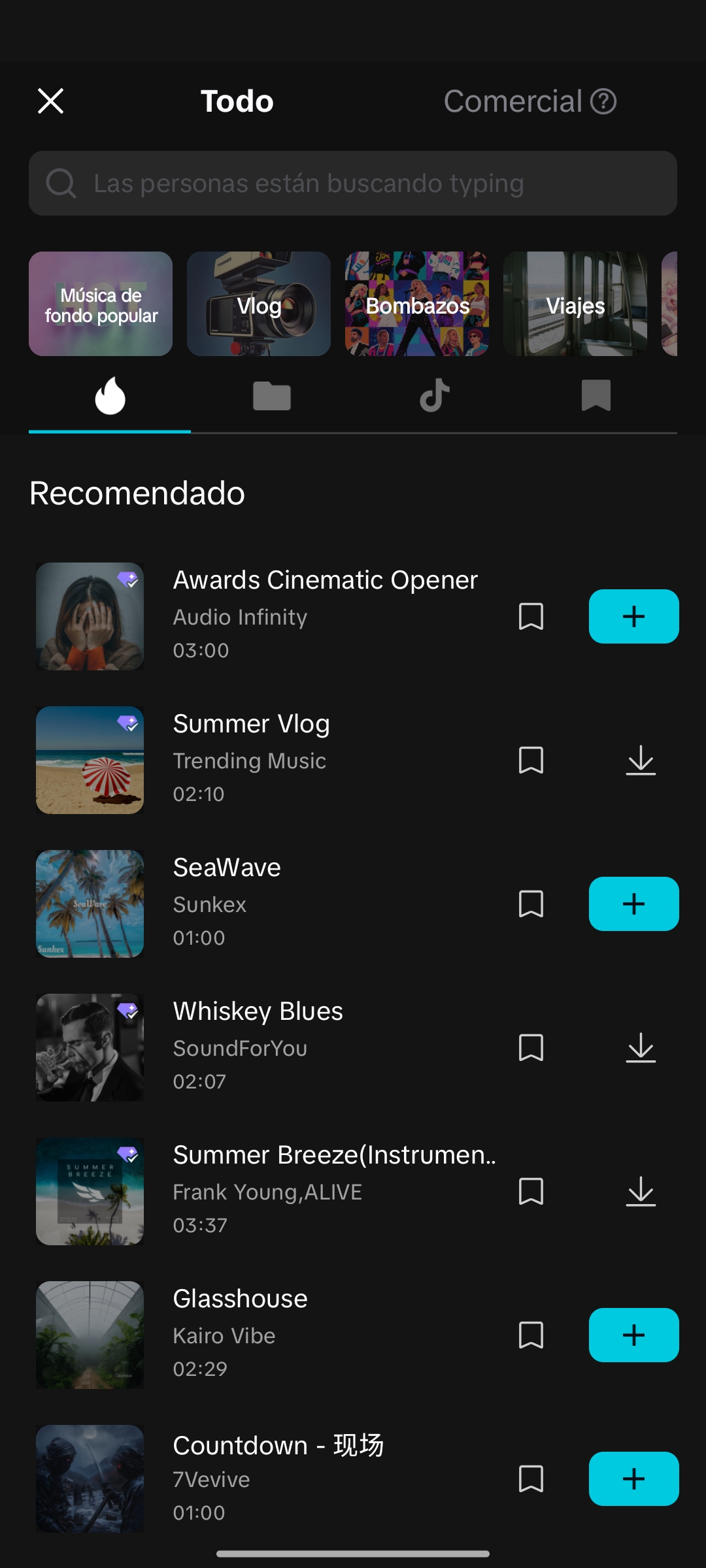Browse the Vlog music category

point(259,304)
